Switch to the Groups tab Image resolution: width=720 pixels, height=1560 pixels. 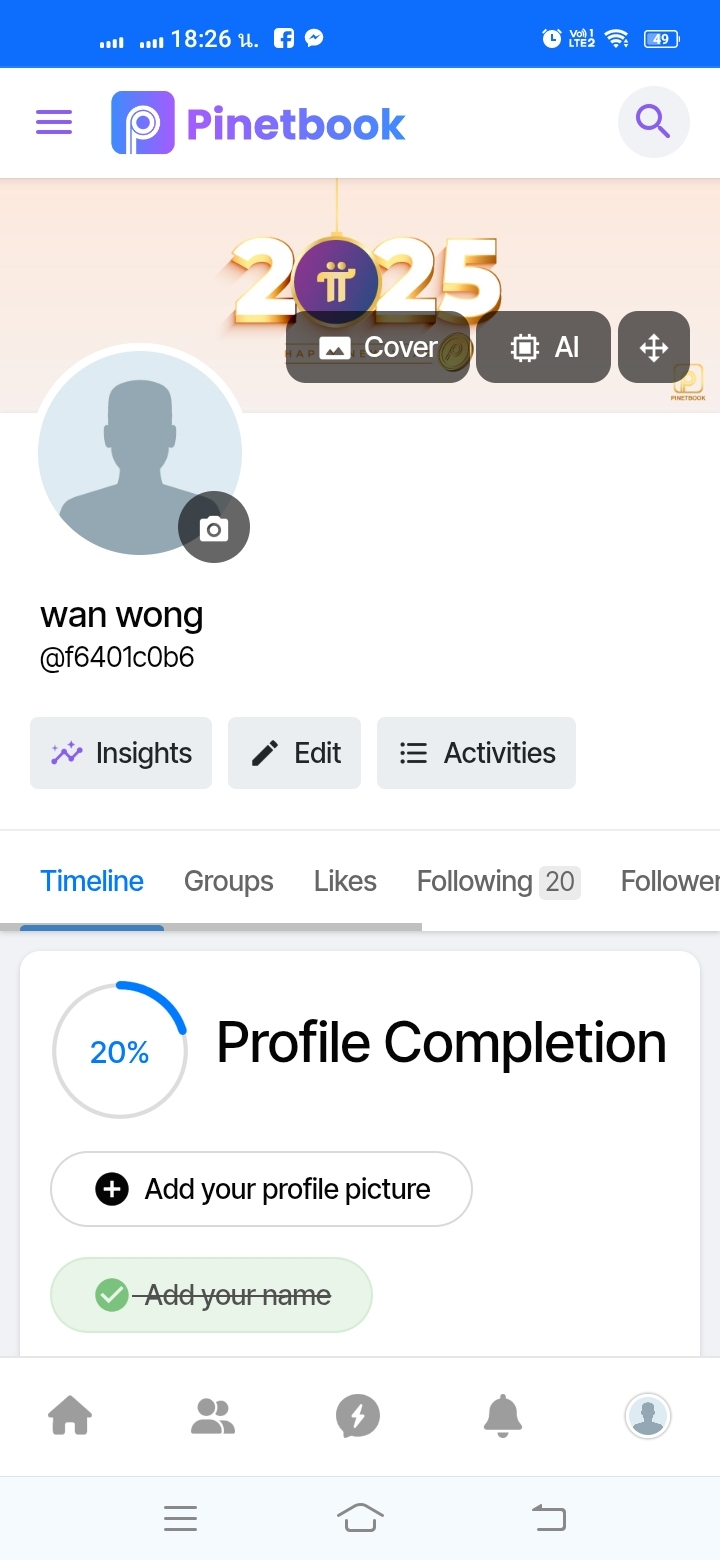click(x=228, y=881)
